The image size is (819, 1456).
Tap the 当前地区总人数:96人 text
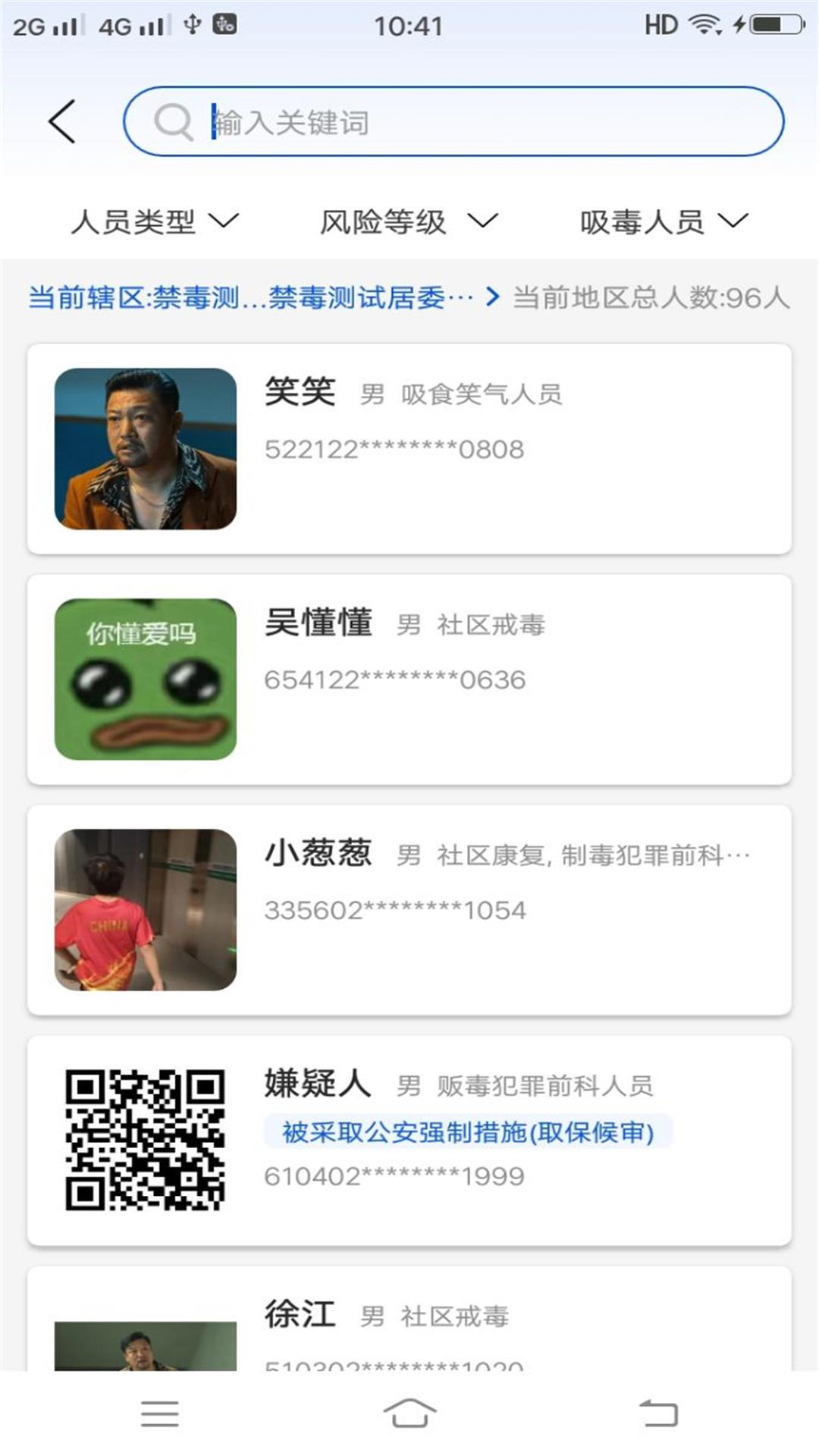(648, 298)
